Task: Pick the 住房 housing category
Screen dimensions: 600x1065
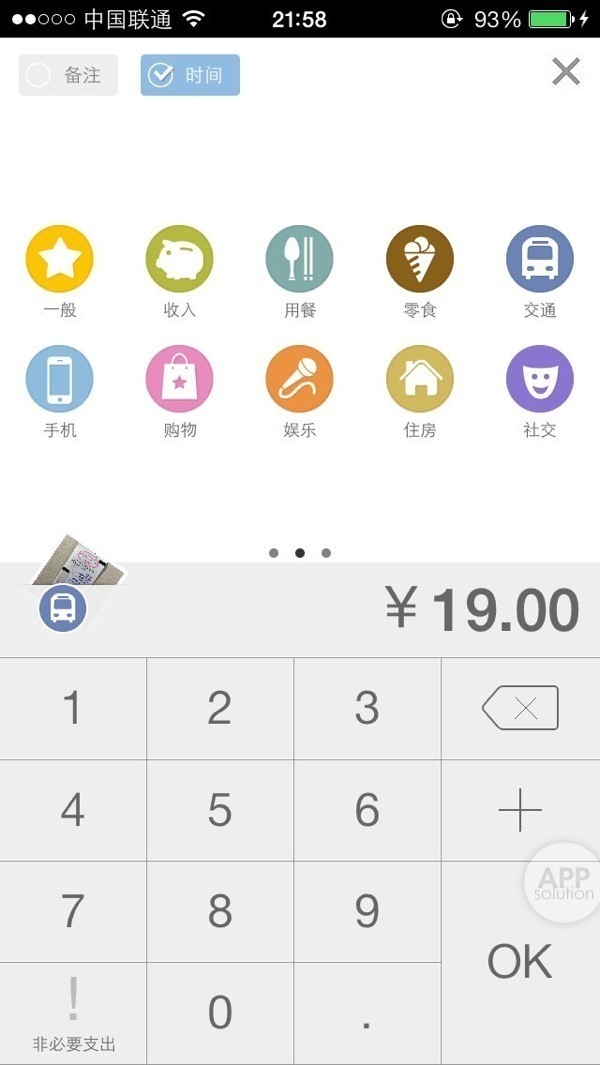Action: pos(420,379)
